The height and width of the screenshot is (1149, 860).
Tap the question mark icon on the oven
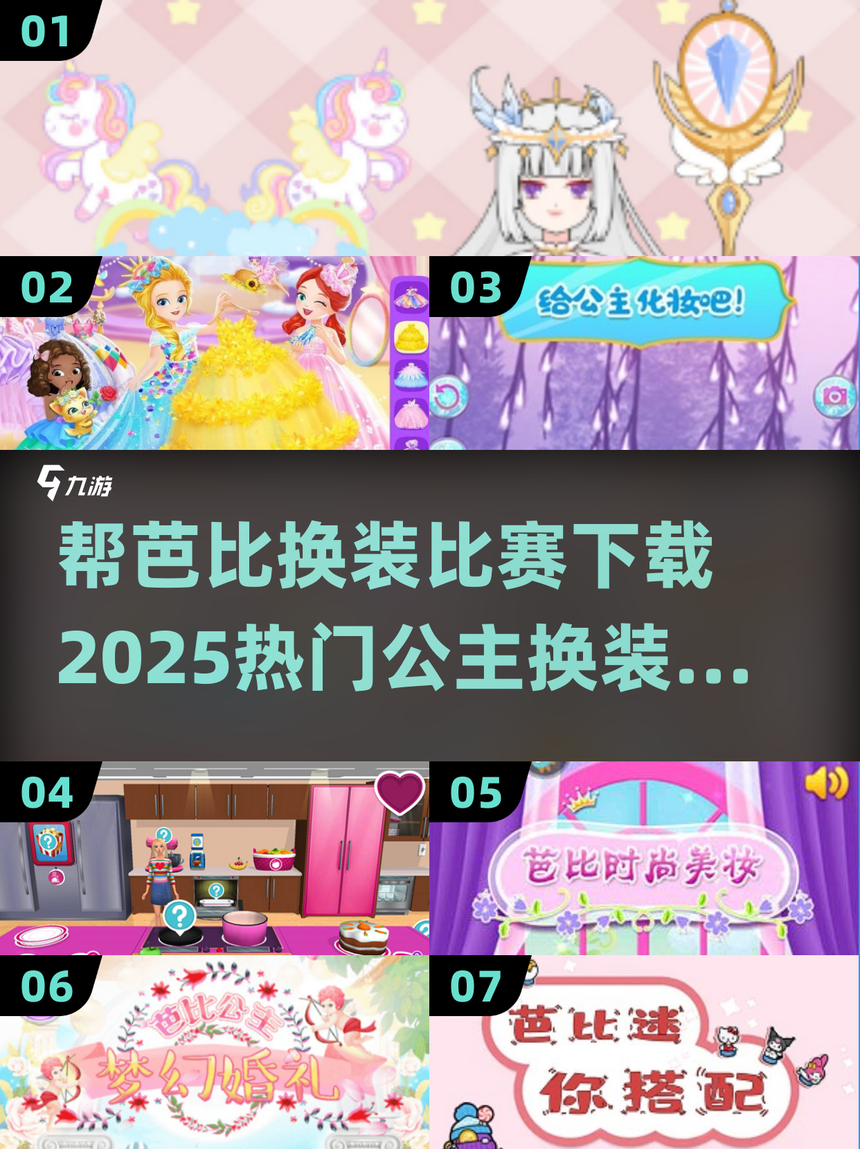point(216,889)
